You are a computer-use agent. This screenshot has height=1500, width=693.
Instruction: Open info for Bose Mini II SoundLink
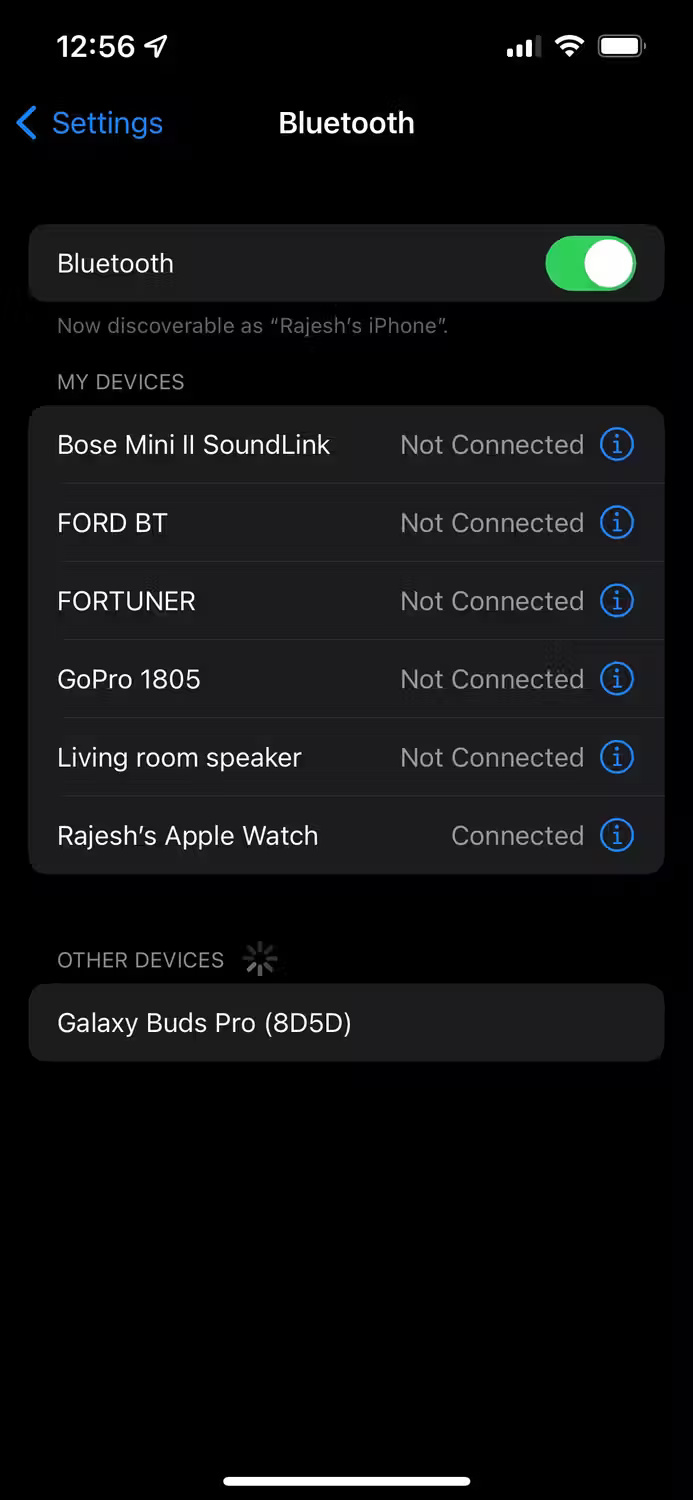pyautogui.click(x=617, y=444)
